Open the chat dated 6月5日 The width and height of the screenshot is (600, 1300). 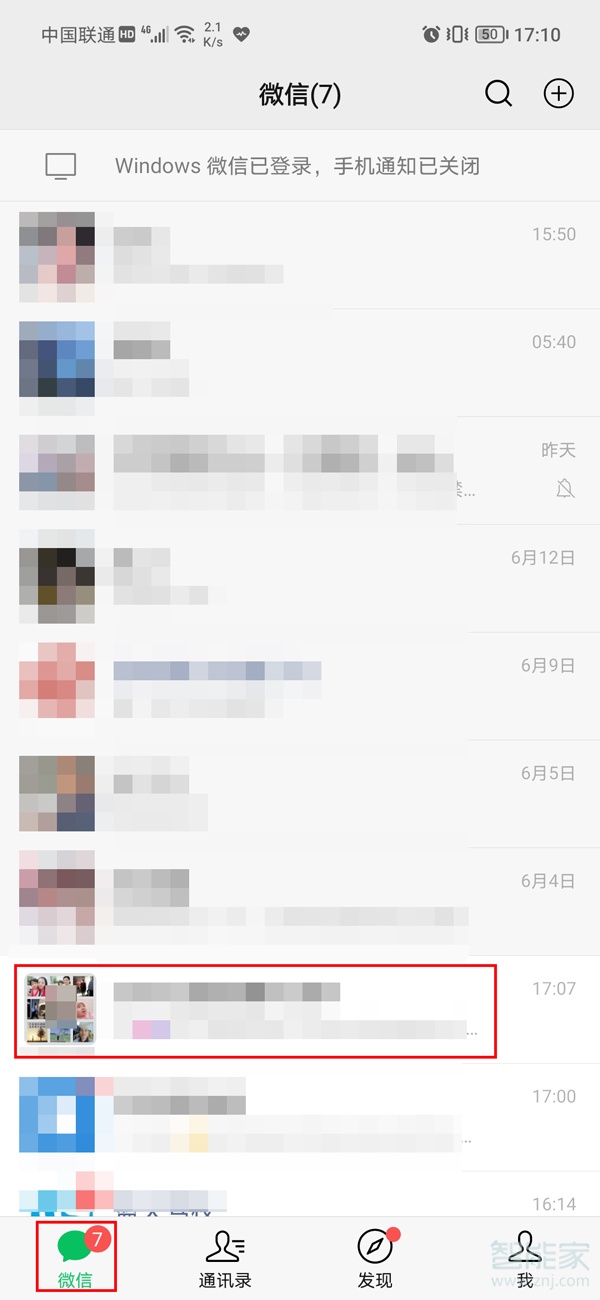pyautogui.click(x=298, y=795)
